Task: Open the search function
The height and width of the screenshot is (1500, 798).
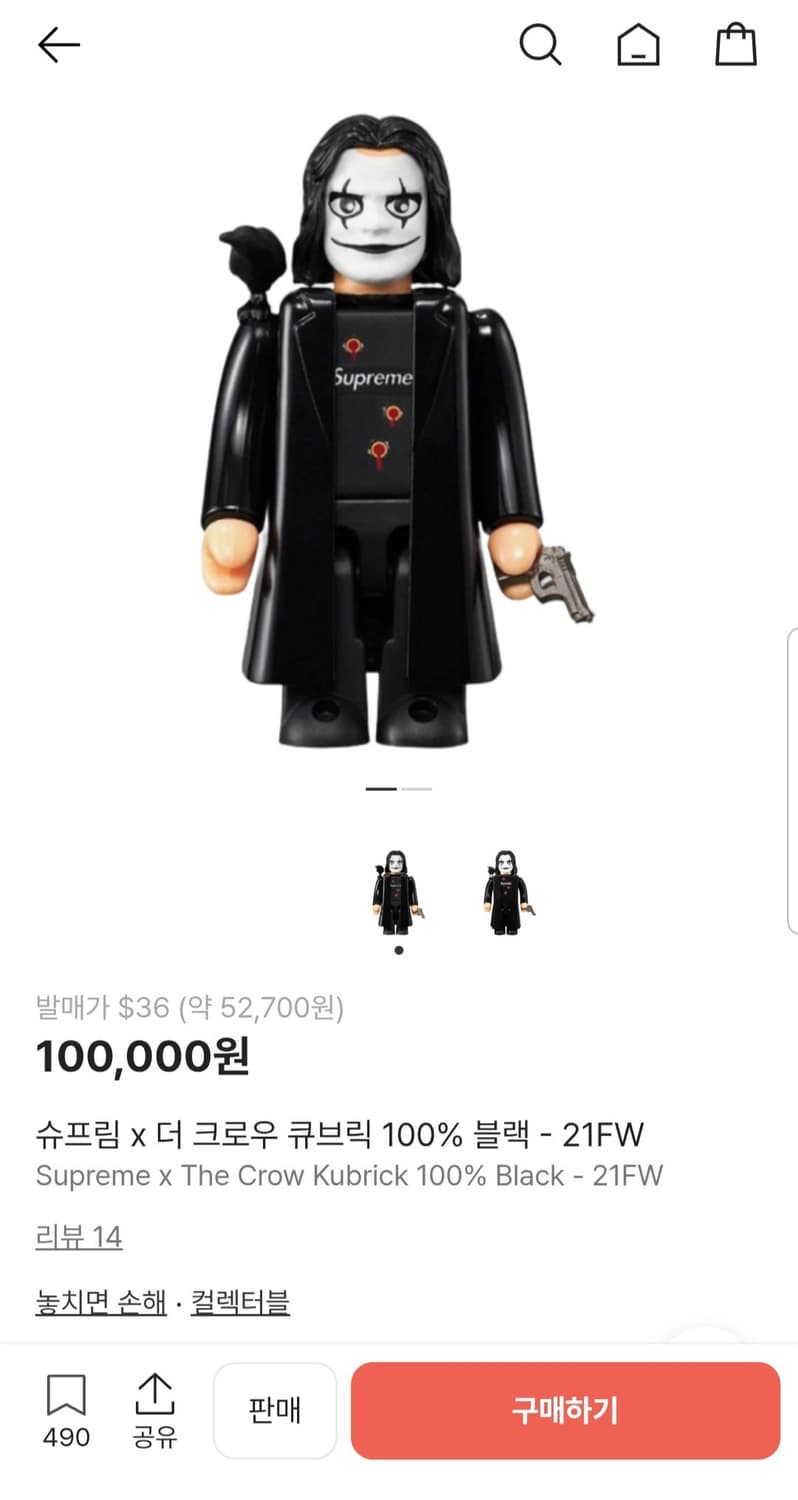Action: tap(541, 44)
